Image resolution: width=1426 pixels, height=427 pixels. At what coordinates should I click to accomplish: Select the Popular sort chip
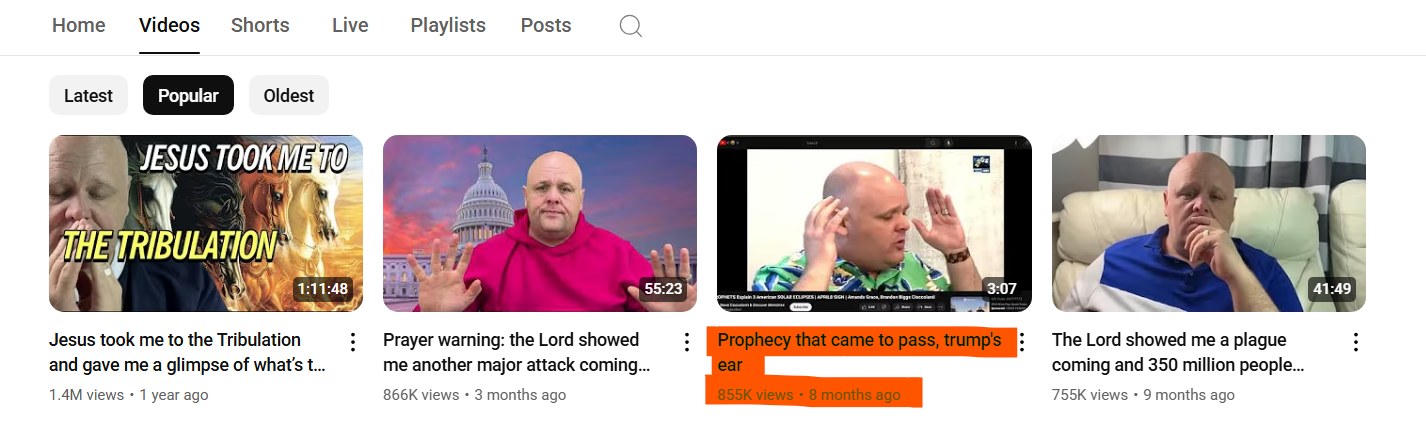click(188, 96)
